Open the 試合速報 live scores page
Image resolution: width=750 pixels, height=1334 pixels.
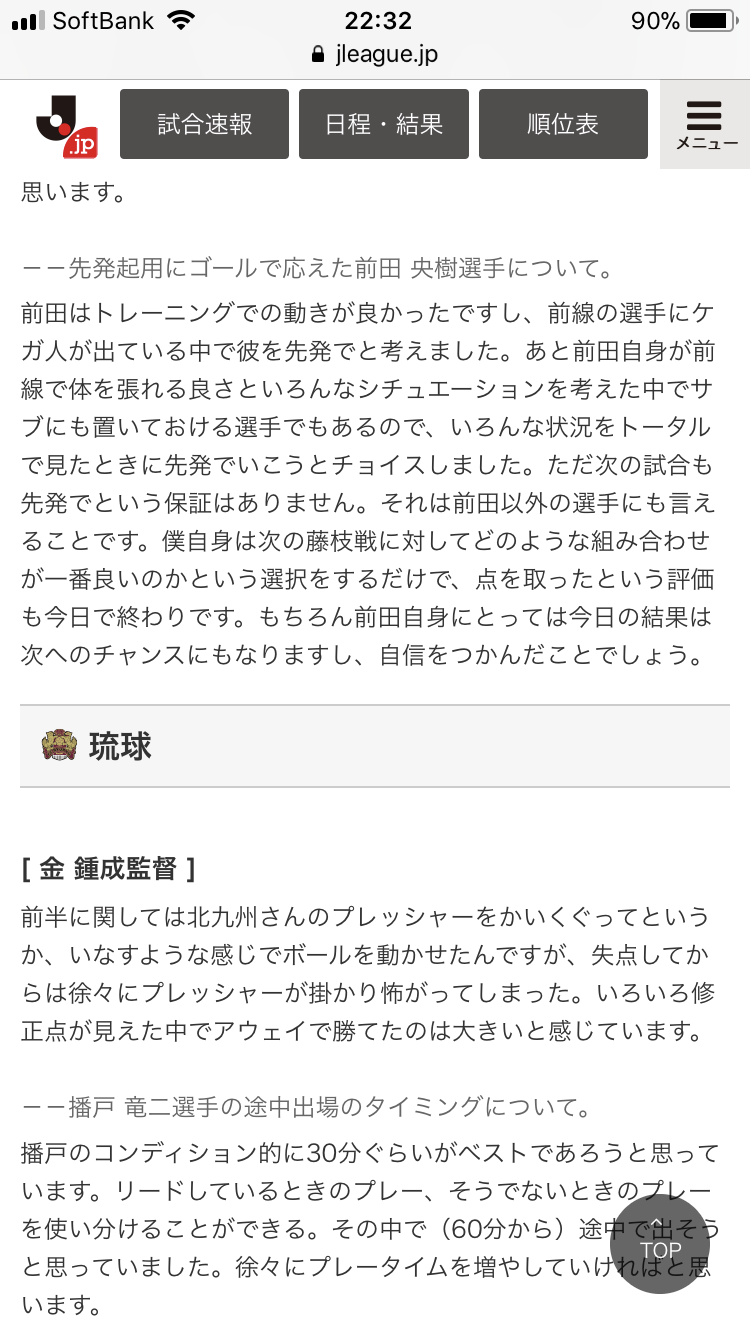coord(204,124)
